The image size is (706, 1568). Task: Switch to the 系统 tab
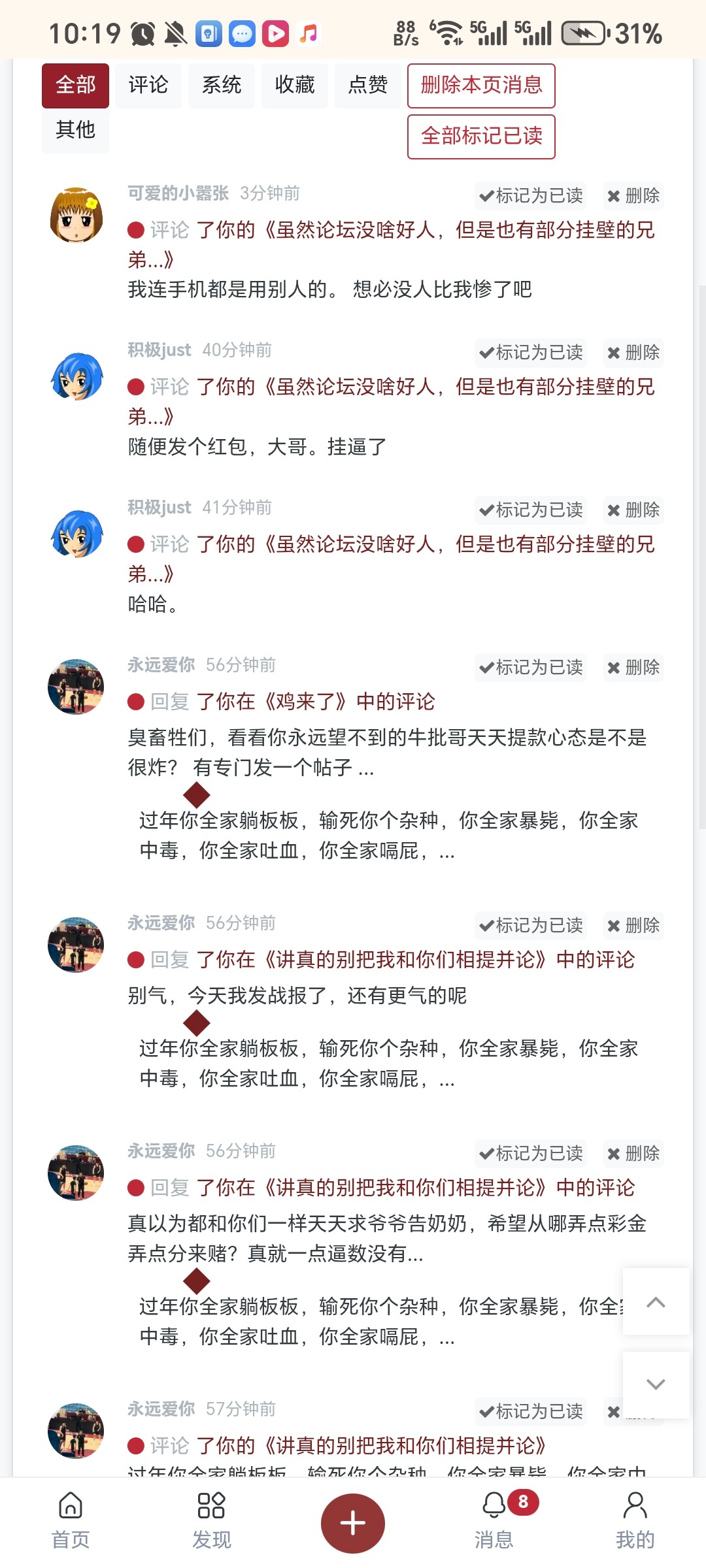[221, 85]
